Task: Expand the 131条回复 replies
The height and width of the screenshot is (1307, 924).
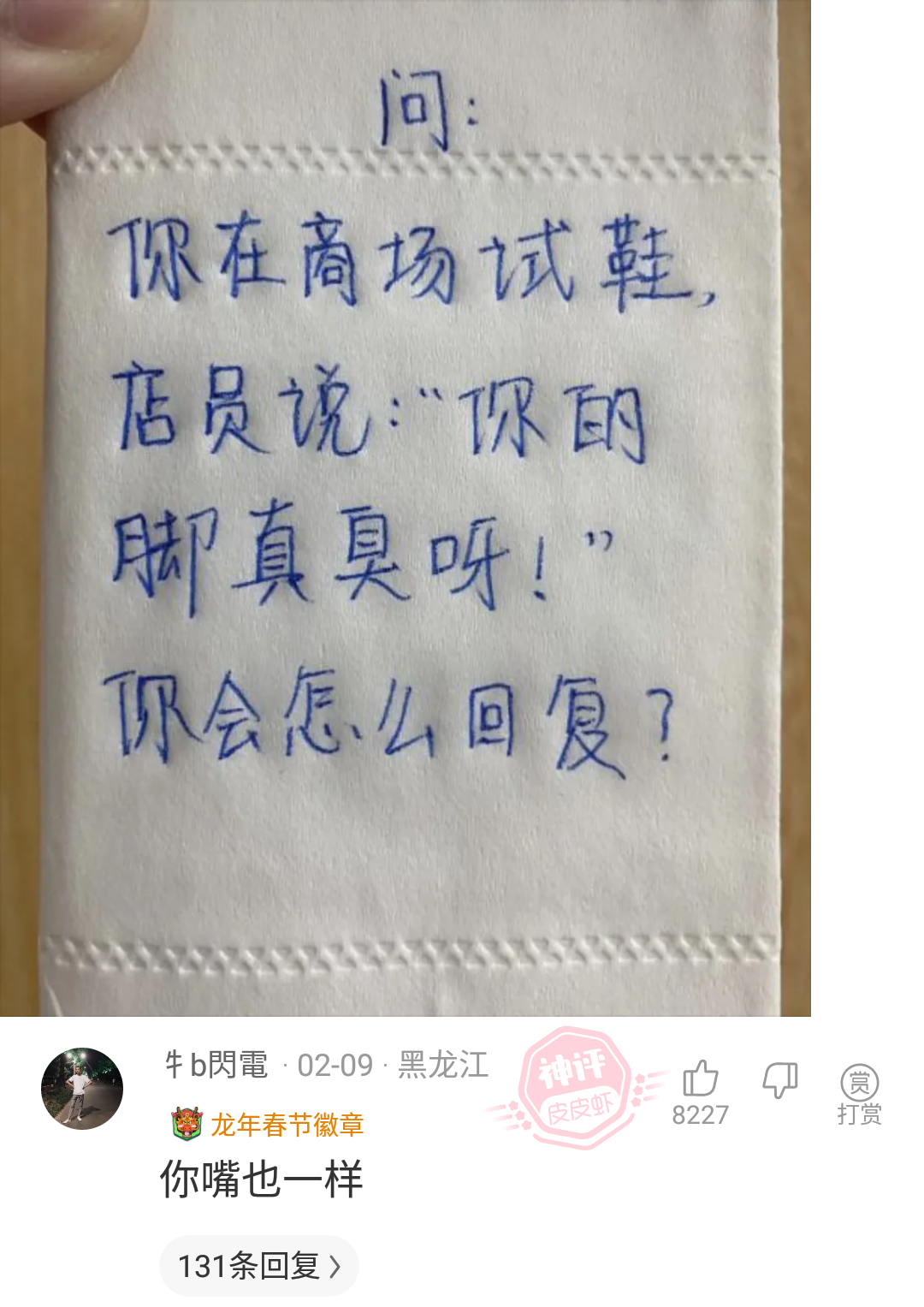Action: pyautogui.click(x=258, y=1266)
